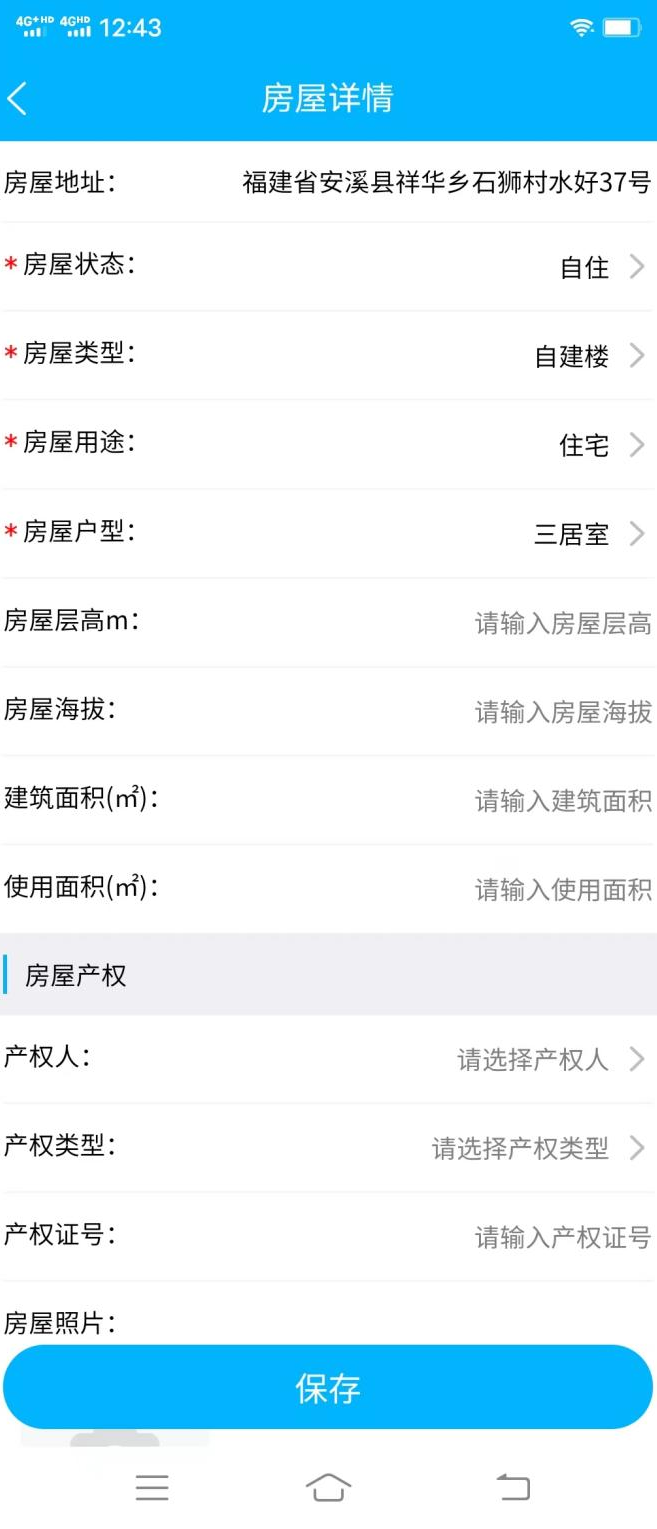Go back from the 房屋详情 page
657x1529 pixels.
[x=18, y=98]
